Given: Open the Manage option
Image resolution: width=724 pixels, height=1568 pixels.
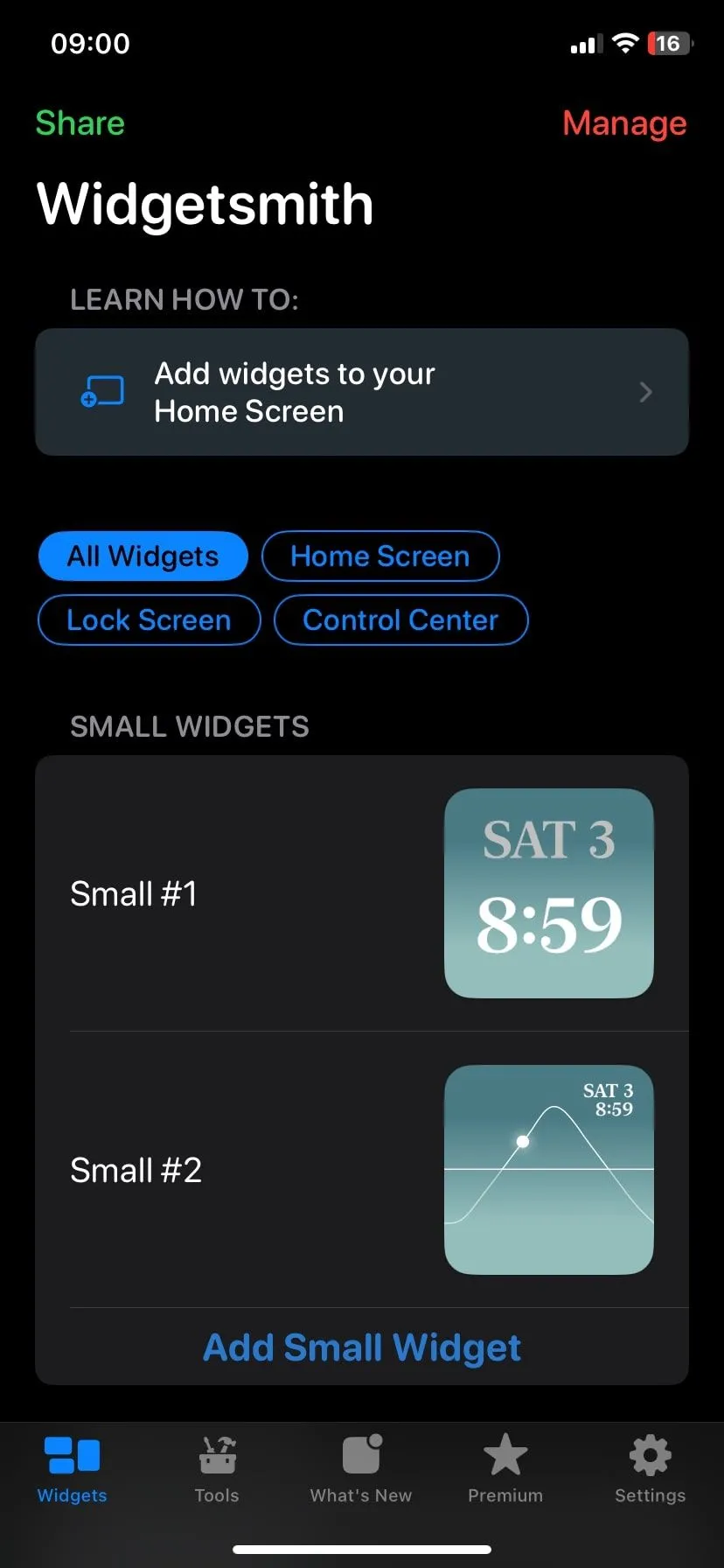Looking at the screenshot, I should (x=624, y=123).
